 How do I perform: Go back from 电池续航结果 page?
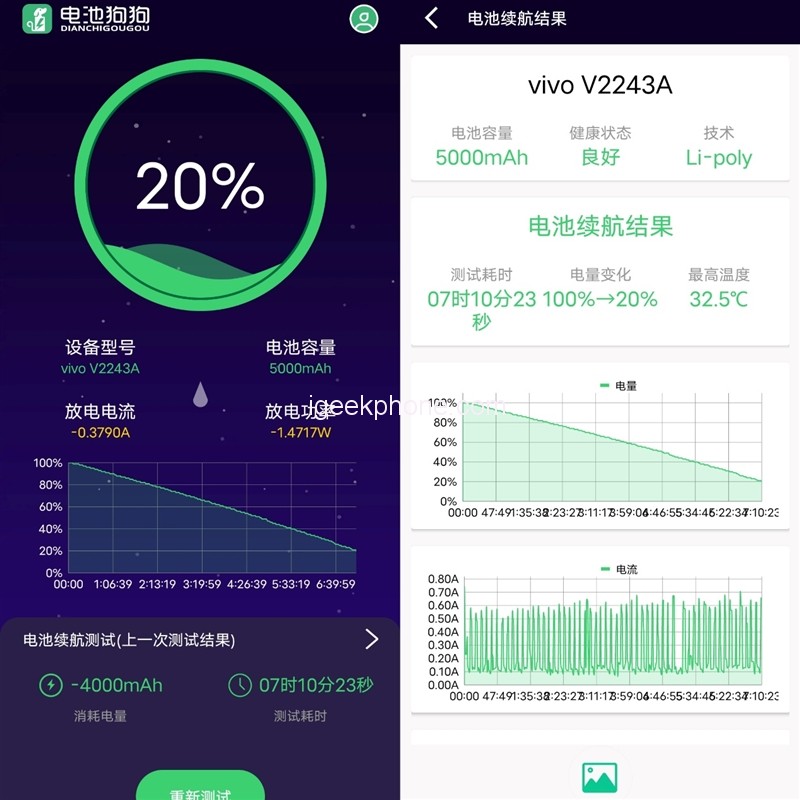pos(432,18)
